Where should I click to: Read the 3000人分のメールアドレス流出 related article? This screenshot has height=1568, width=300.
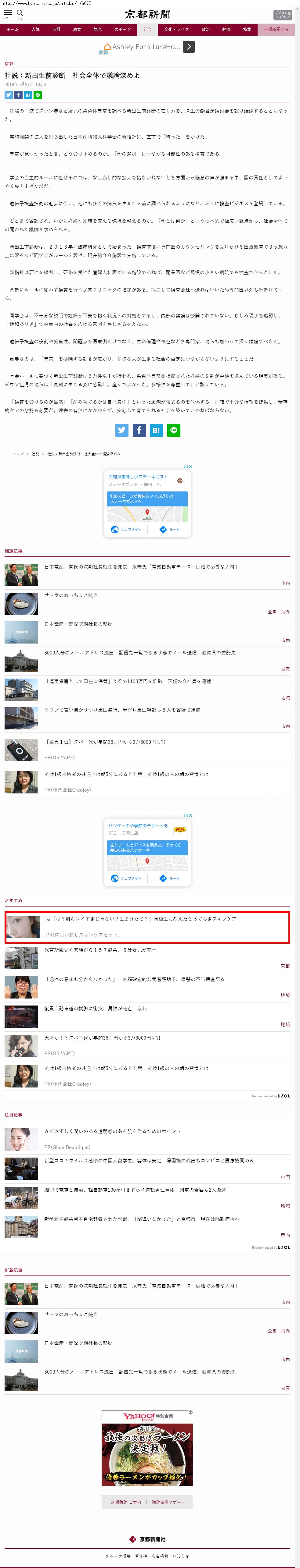coord(140,653)
